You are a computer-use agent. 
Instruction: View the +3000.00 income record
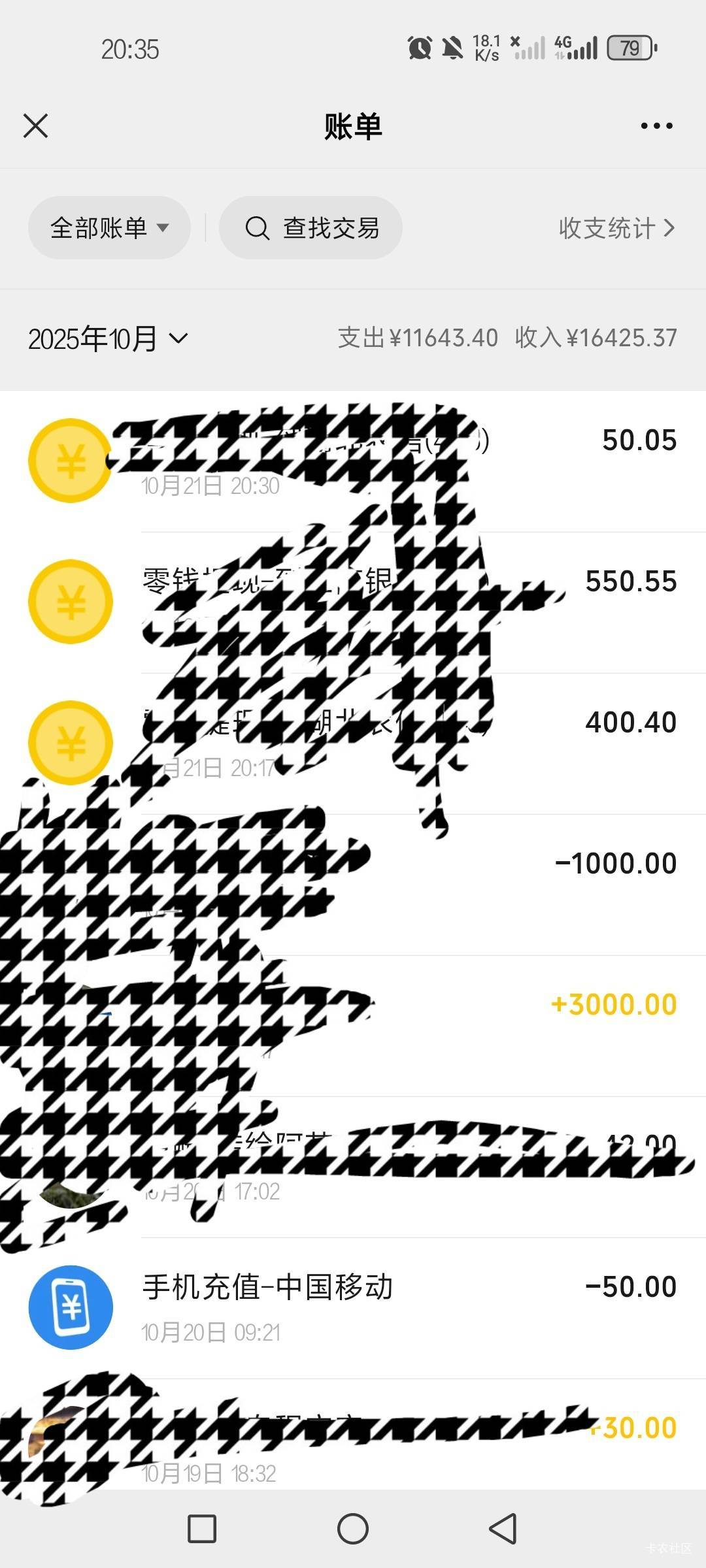coord(613,1005)
